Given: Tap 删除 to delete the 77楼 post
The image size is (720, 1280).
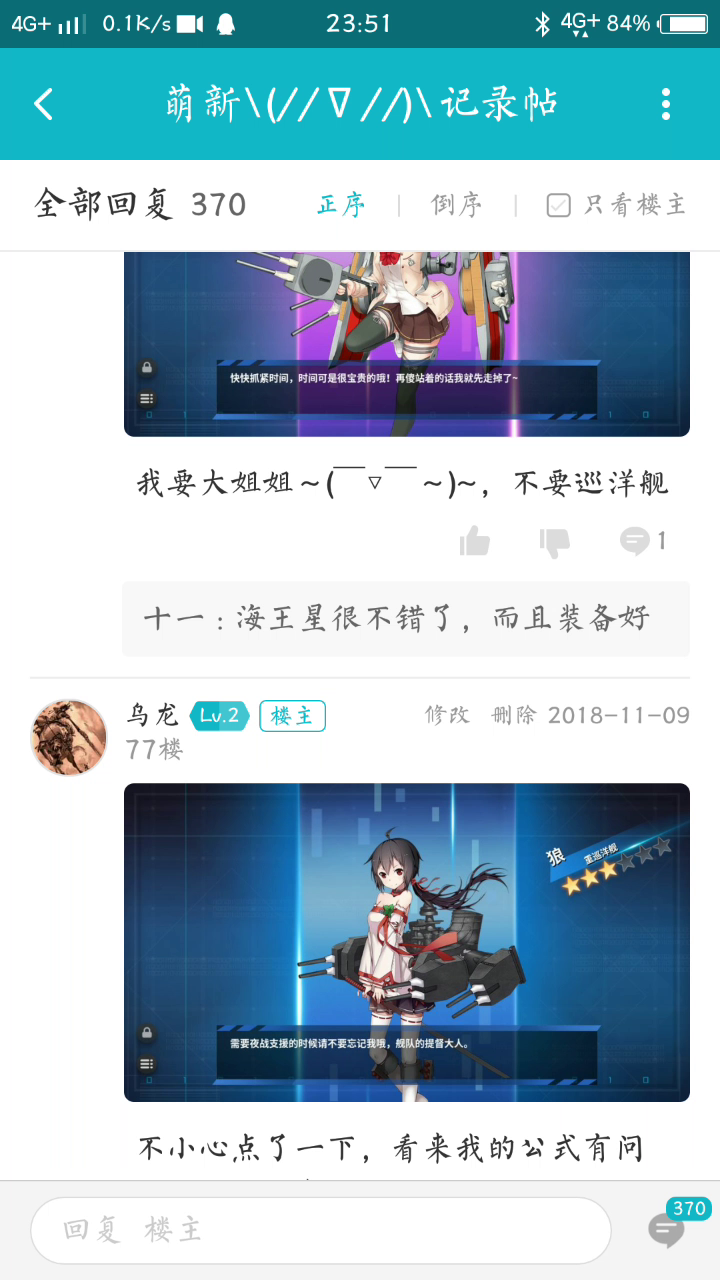Looking at the screenshot, I should point(514,715).
